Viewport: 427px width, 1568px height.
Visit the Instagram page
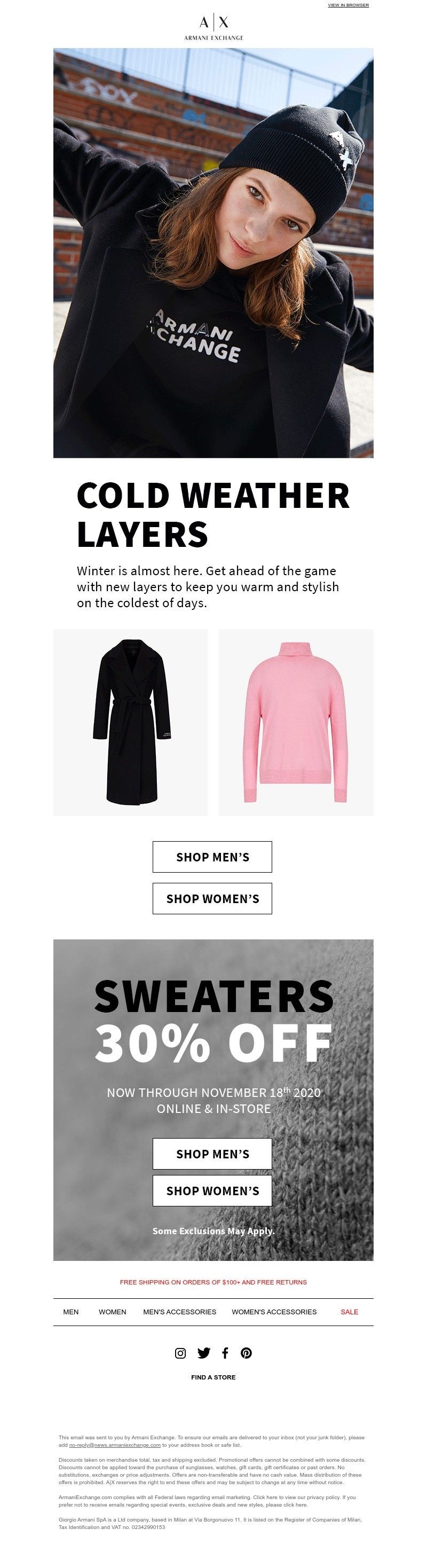click(x=180, y=1353)
